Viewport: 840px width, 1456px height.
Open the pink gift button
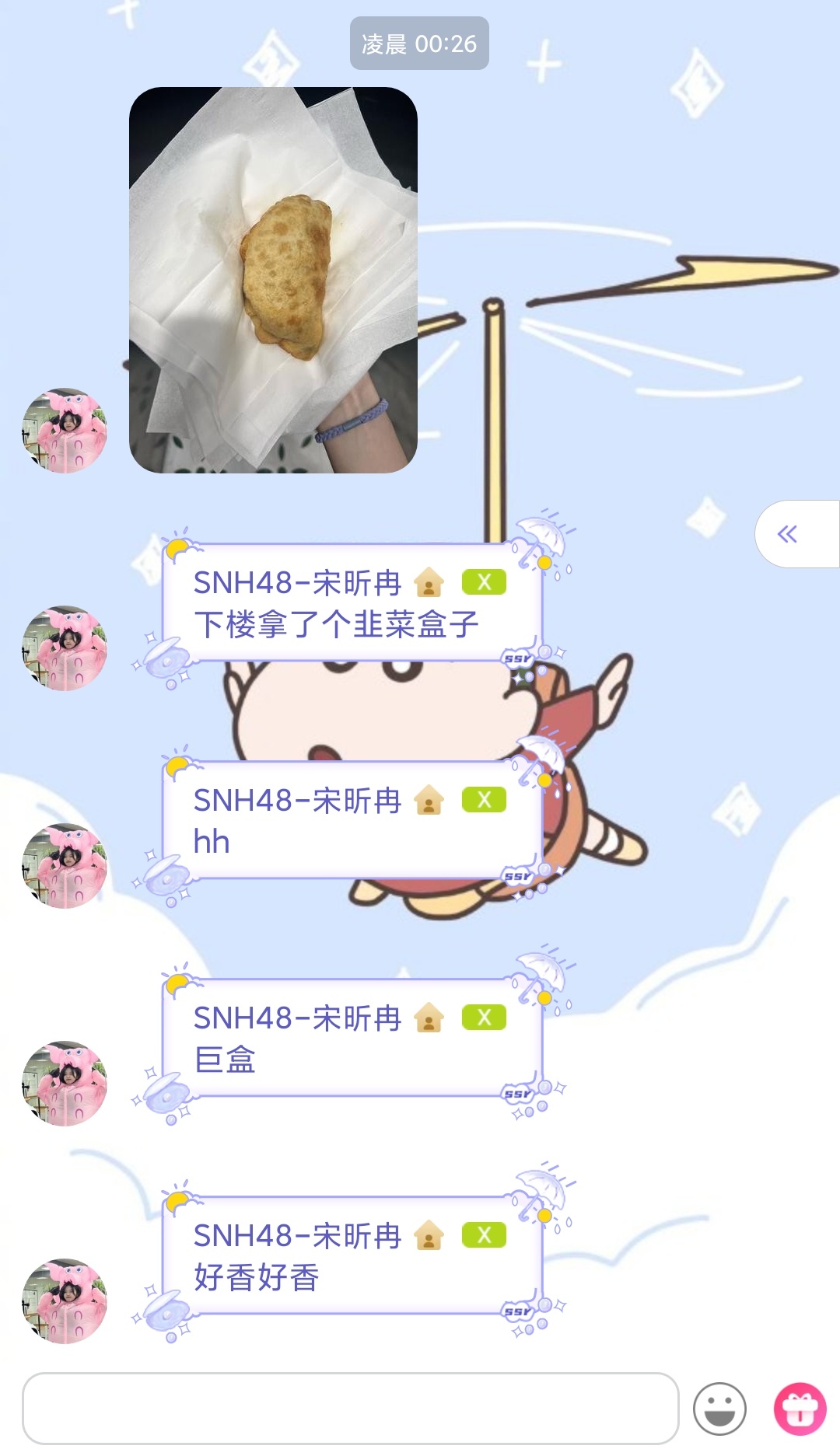click(800, 1408)
